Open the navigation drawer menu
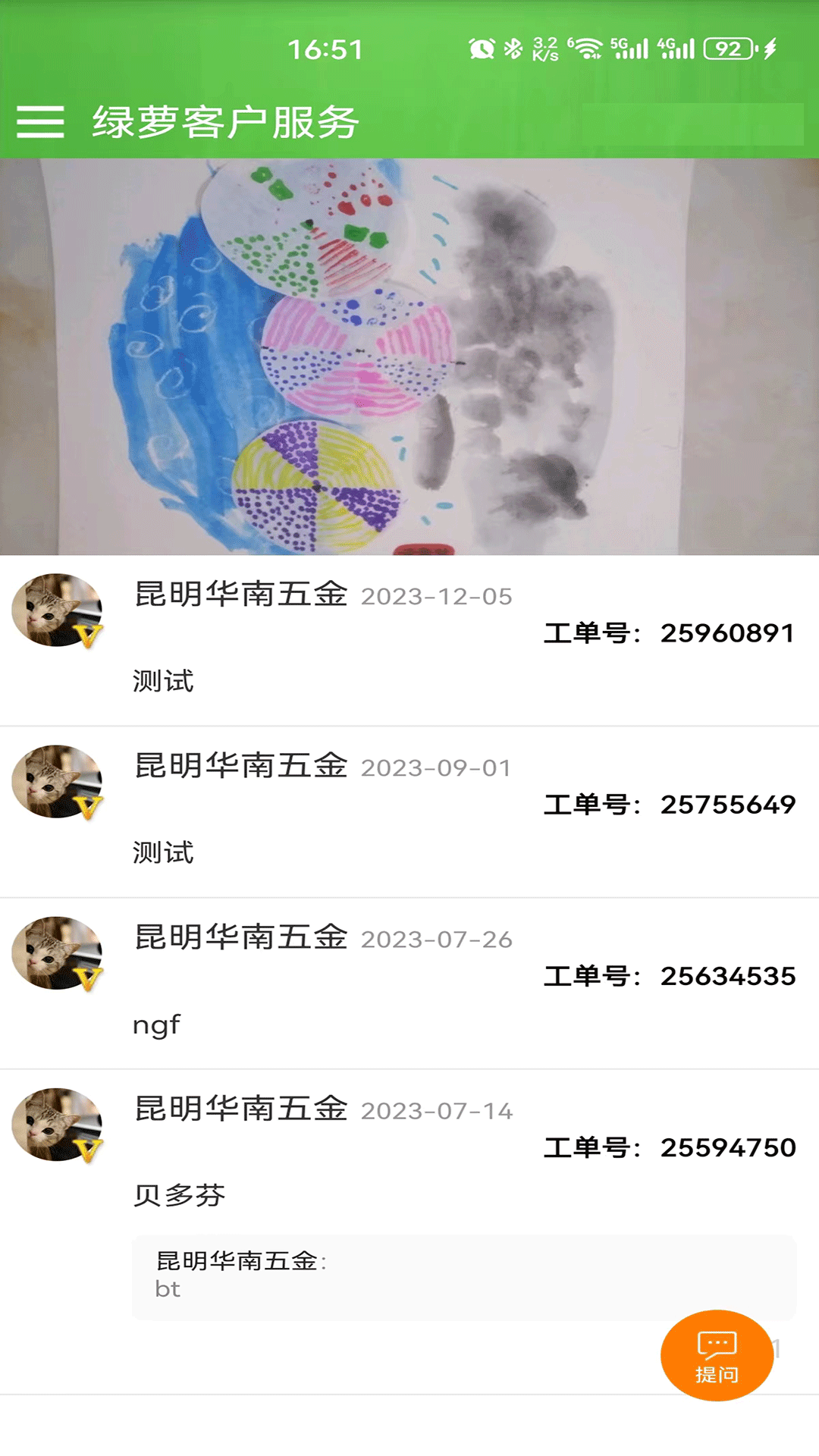 pyautogui.click(x=42, y=123)
